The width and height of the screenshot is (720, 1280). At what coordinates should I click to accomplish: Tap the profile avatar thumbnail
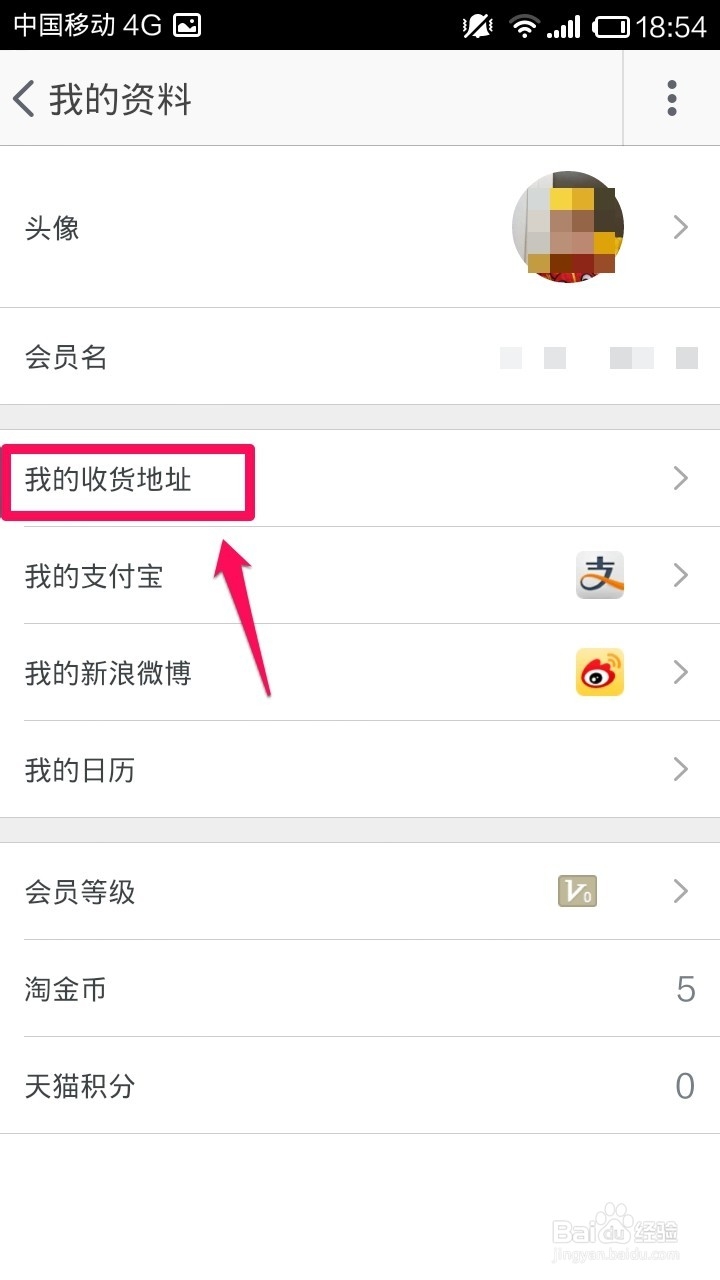[x=568, y=227]
